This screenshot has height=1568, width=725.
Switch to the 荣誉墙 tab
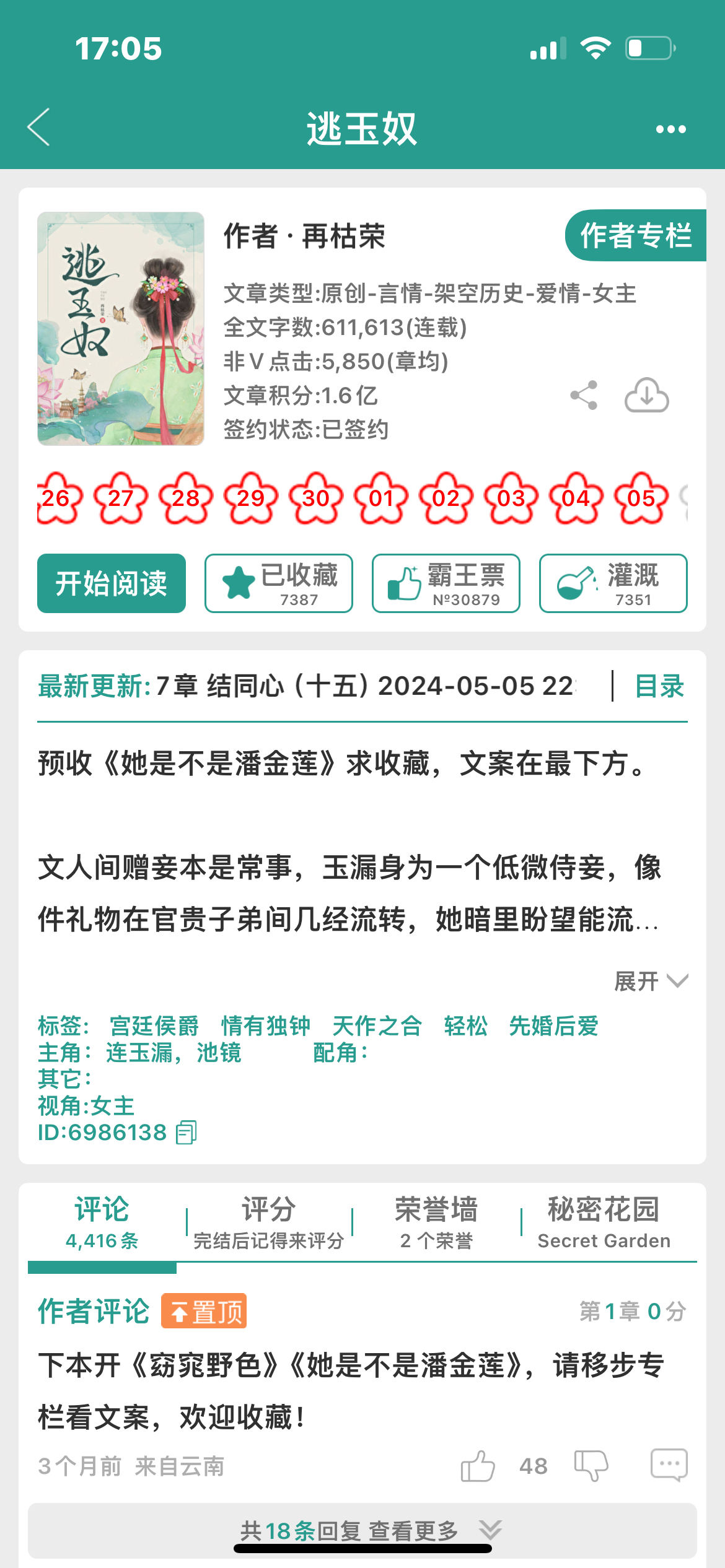tap(436, 1222)
